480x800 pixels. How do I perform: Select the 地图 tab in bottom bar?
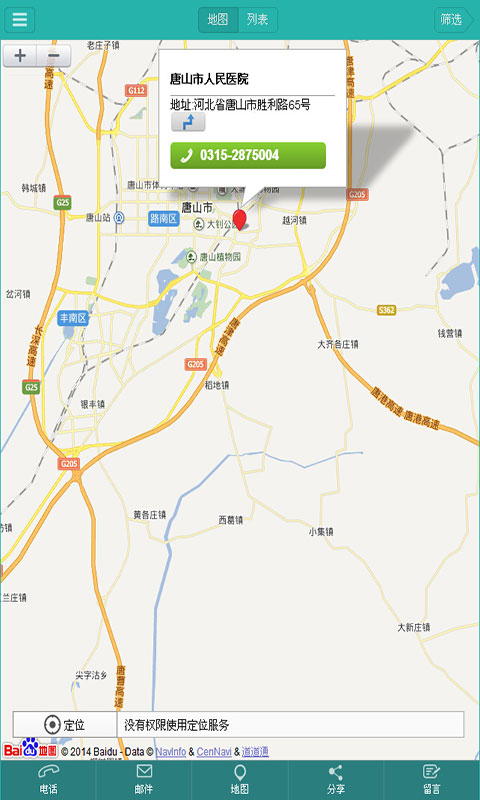[240, 780]
